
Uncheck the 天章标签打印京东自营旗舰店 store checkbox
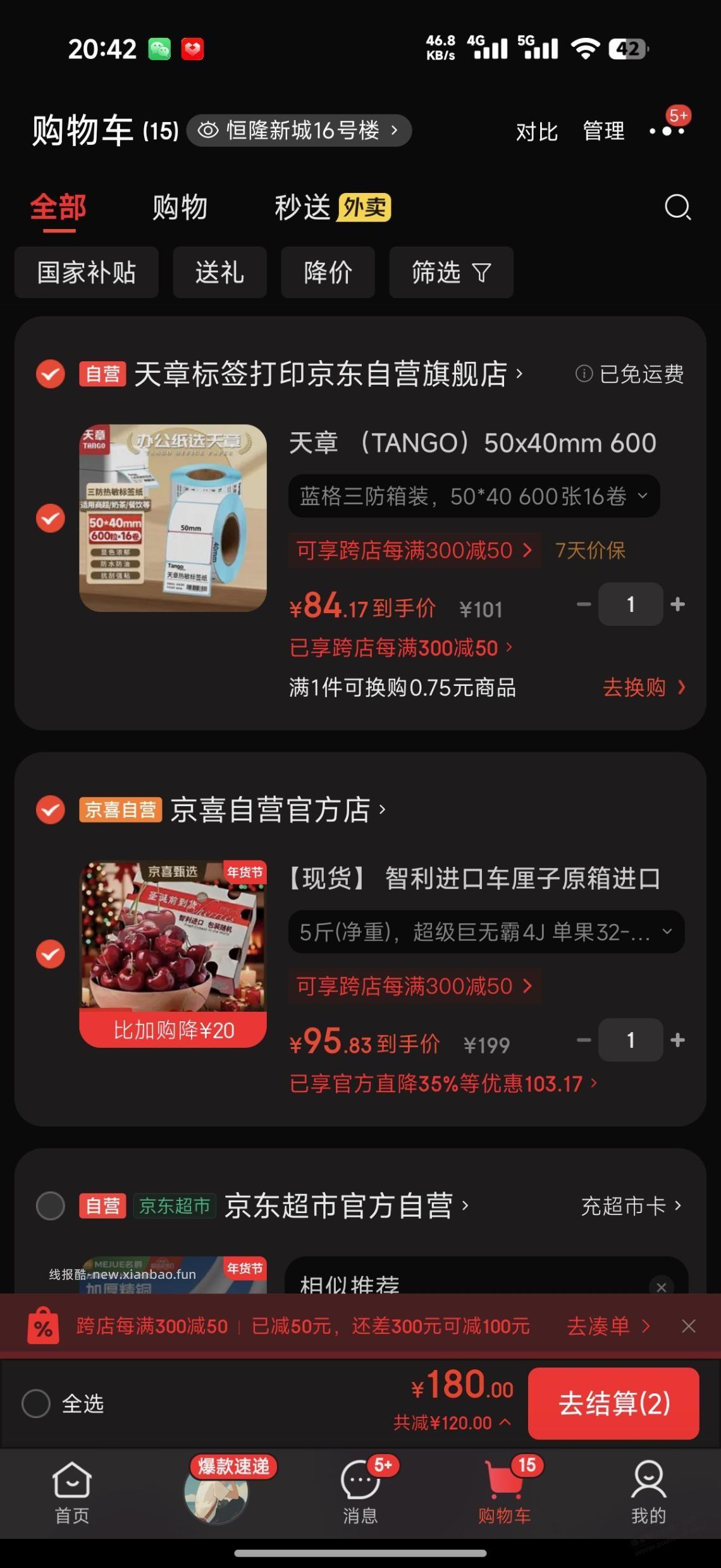tap(50, 375)
